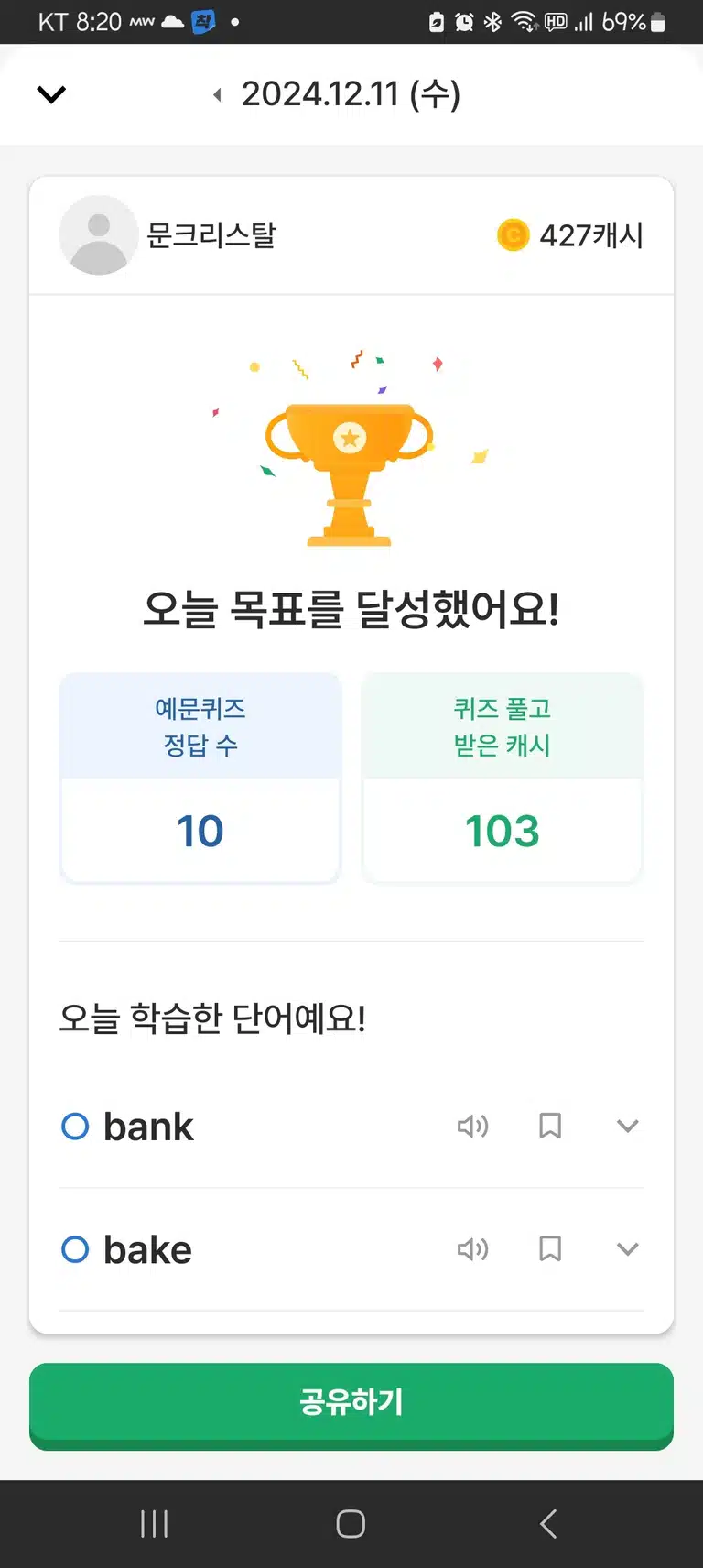This screenshot has width=703, height=1568.
Task: Tap the 공유하기 share button
Action: (351, 1405)
